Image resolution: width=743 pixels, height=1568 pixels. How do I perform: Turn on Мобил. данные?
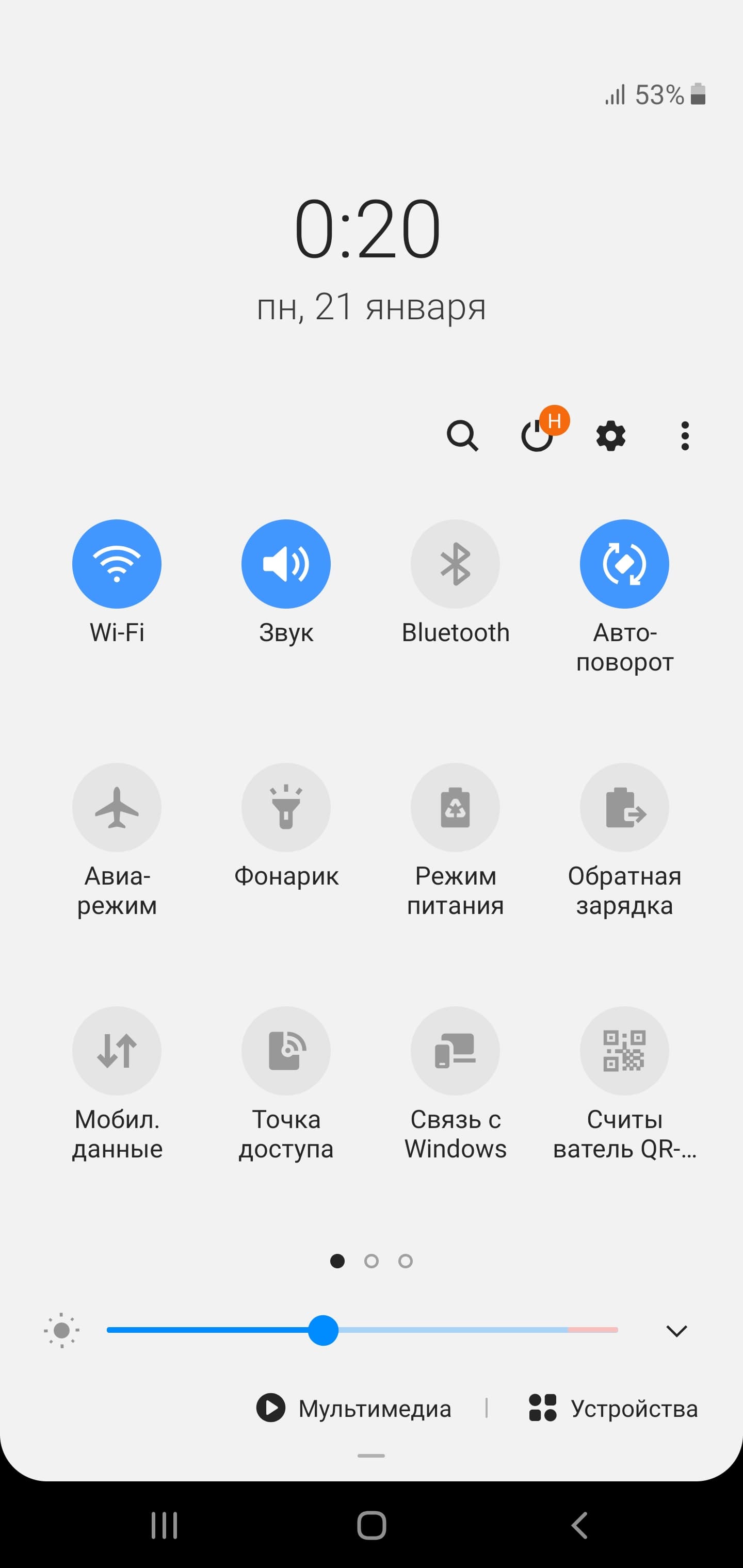(117, 1051)
